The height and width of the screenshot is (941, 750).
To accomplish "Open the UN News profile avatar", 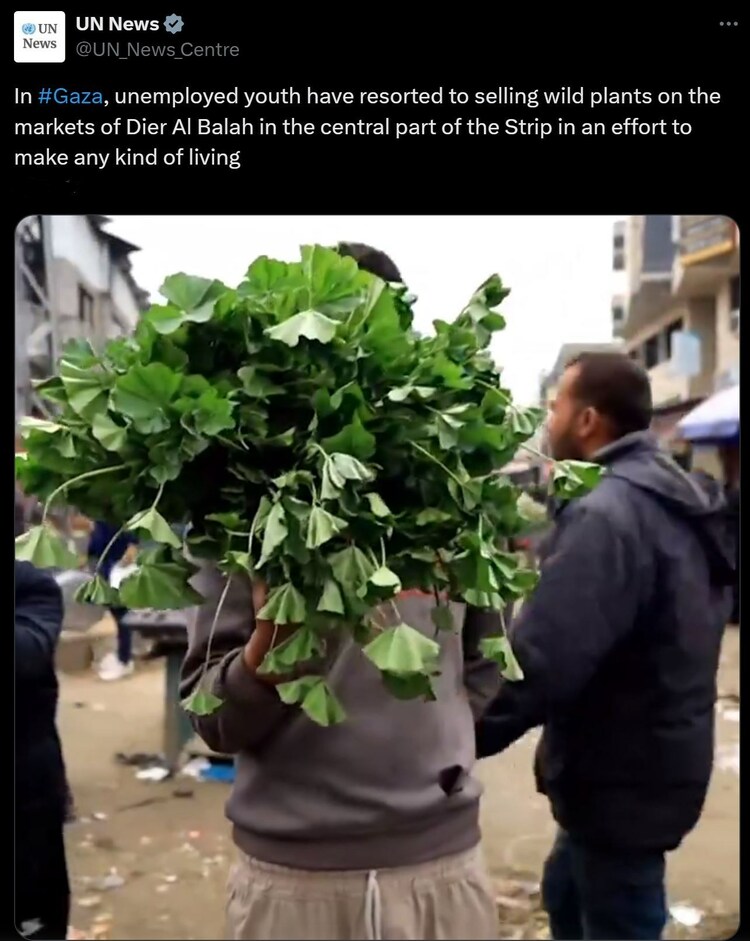I will tap(39, 37).
